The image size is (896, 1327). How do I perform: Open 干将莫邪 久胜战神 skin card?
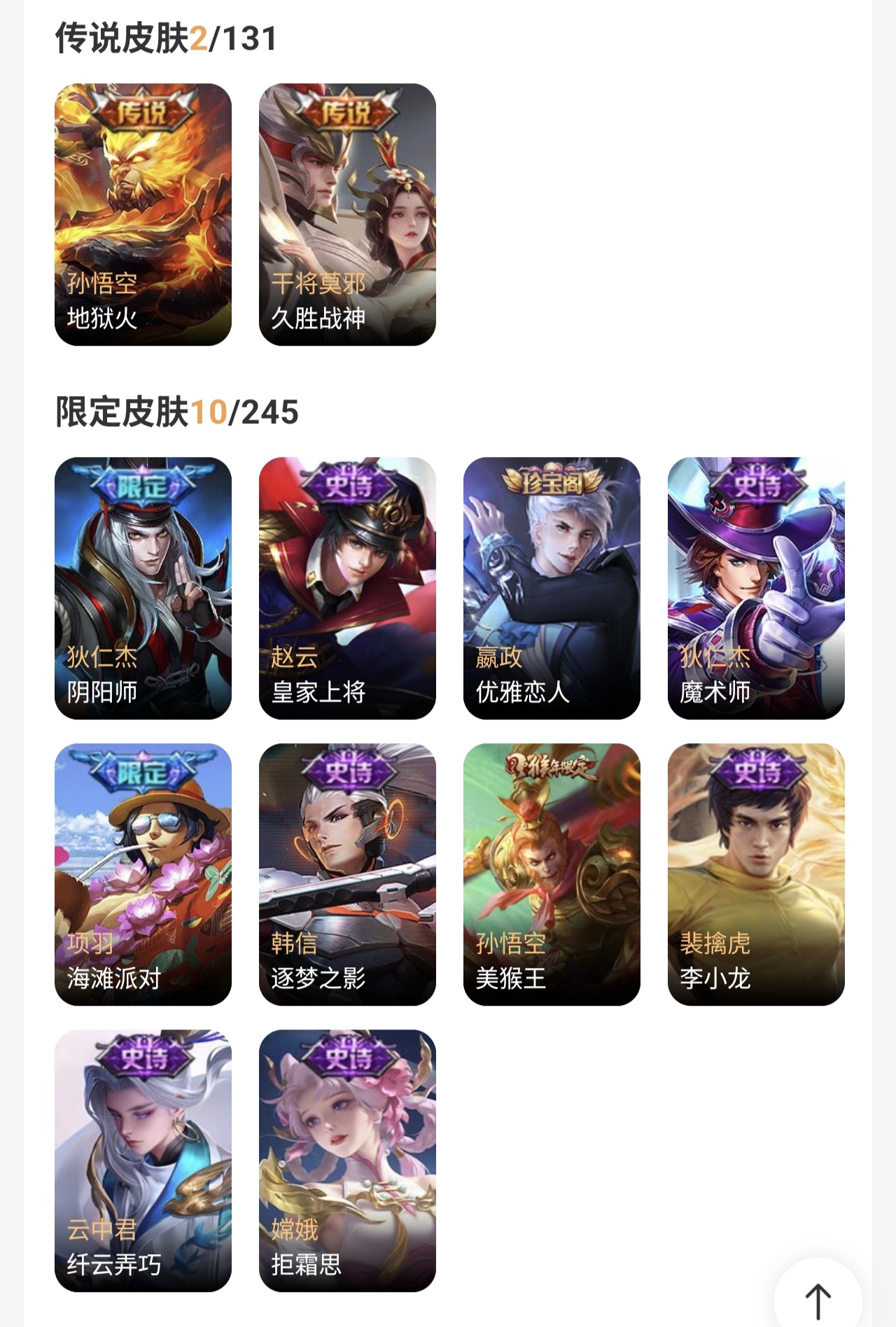[347, 214]
